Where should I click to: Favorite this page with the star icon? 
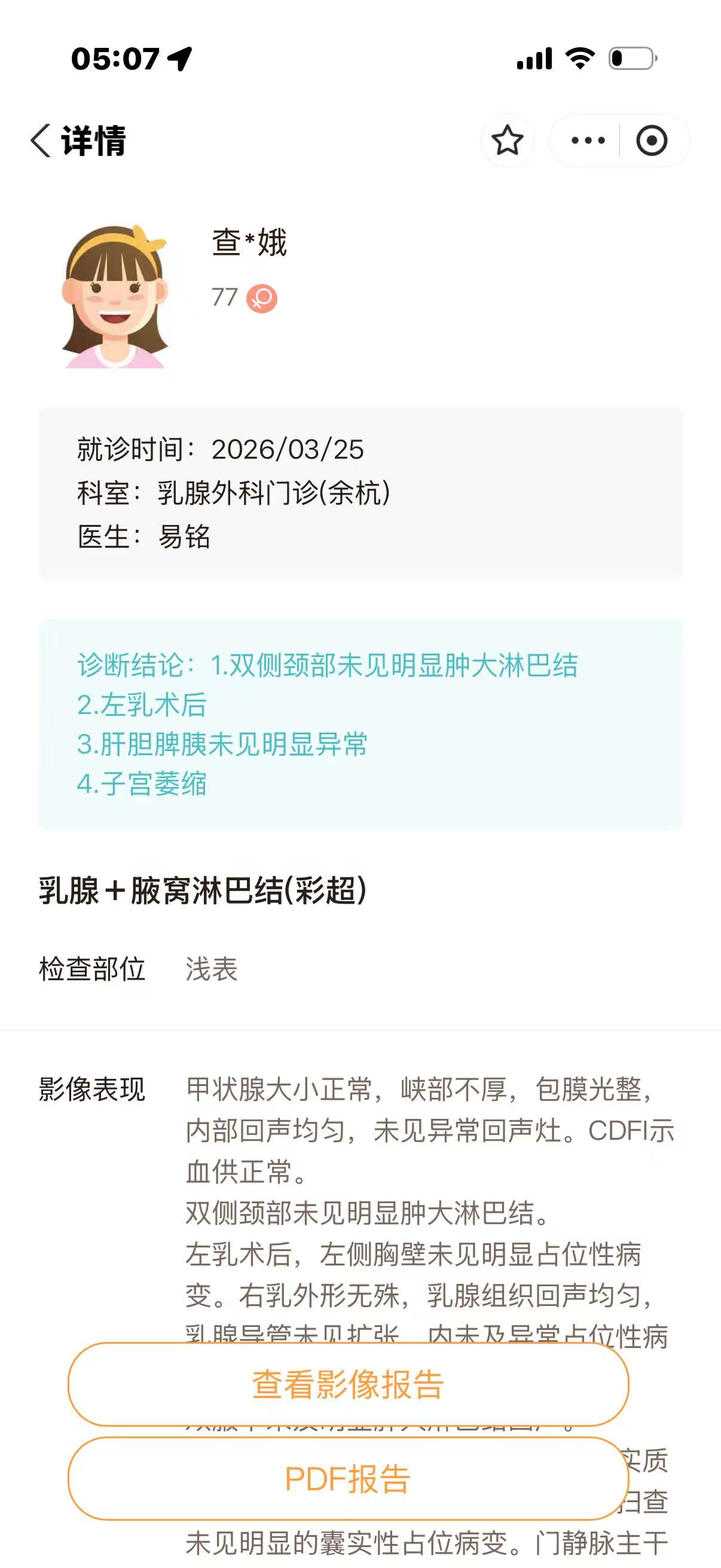pos(507,141)
